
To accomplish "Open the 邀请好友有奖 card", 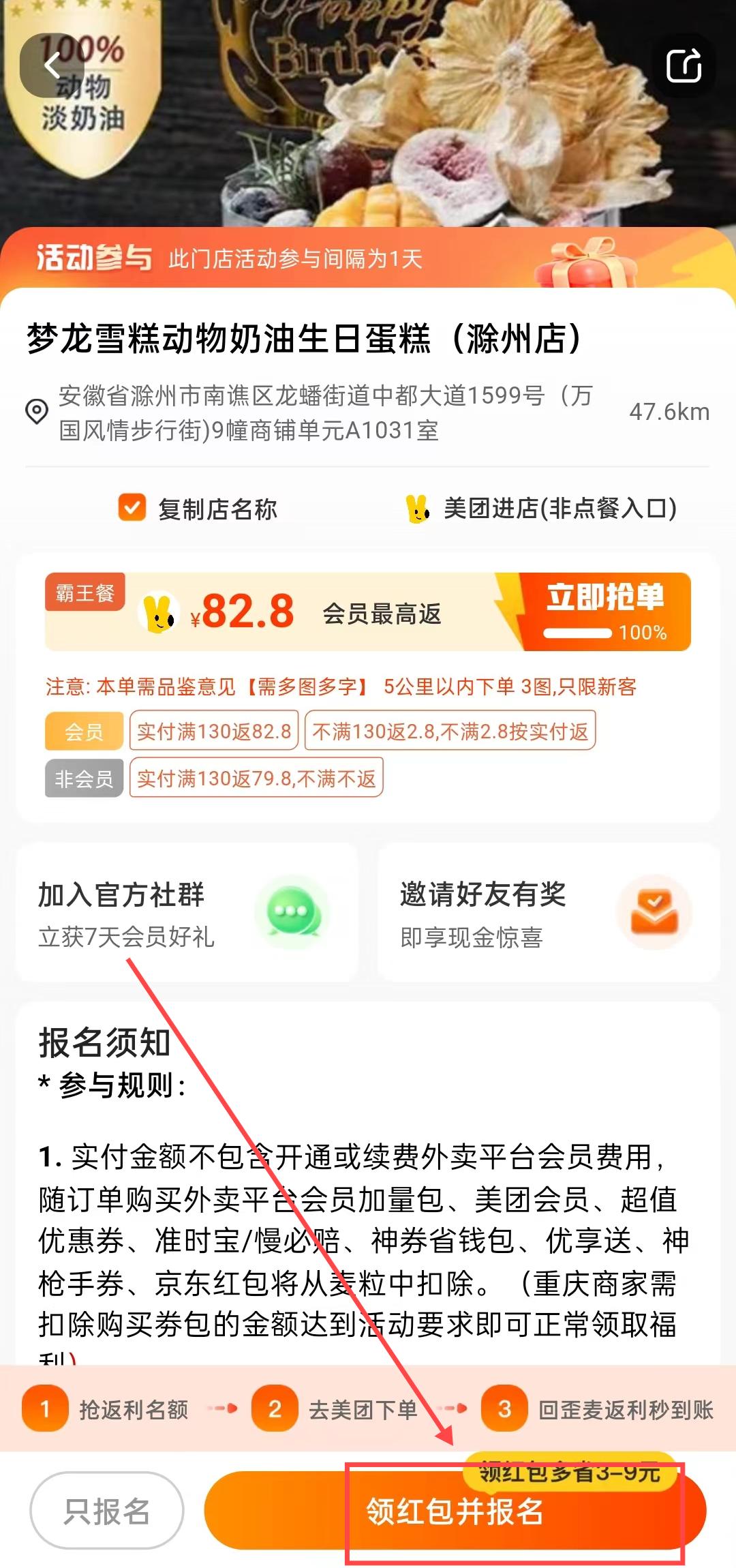I will click(x=549, y=914).
